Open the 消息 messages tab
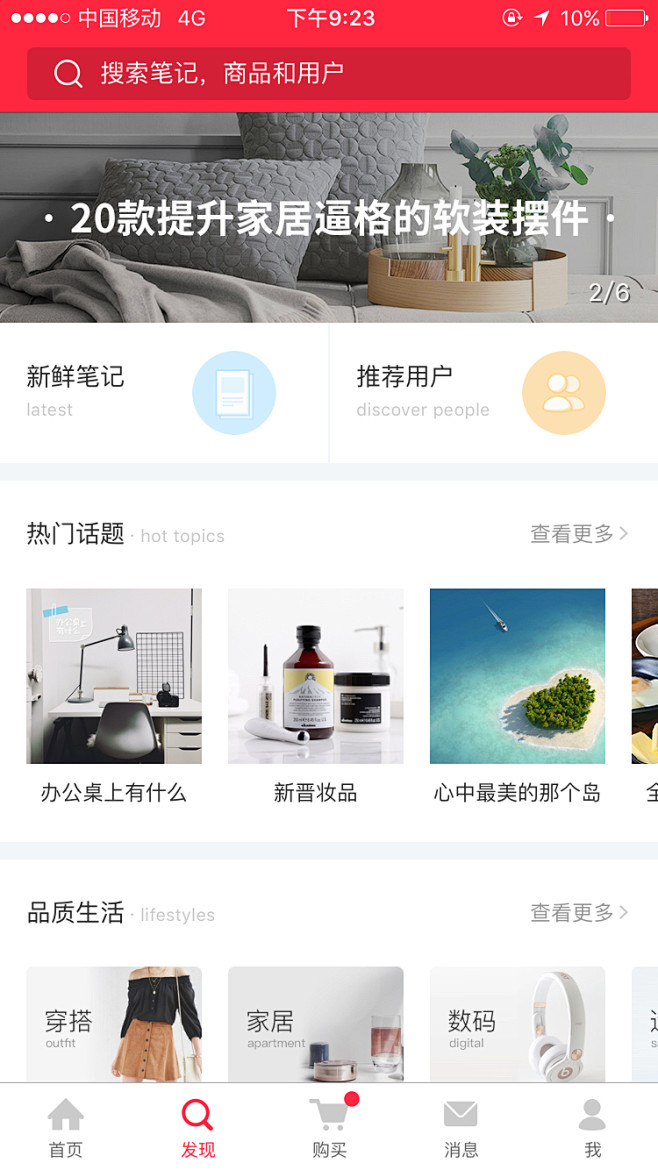The width and height of the screenshot is (658, 1170). tap(460, 1127)
